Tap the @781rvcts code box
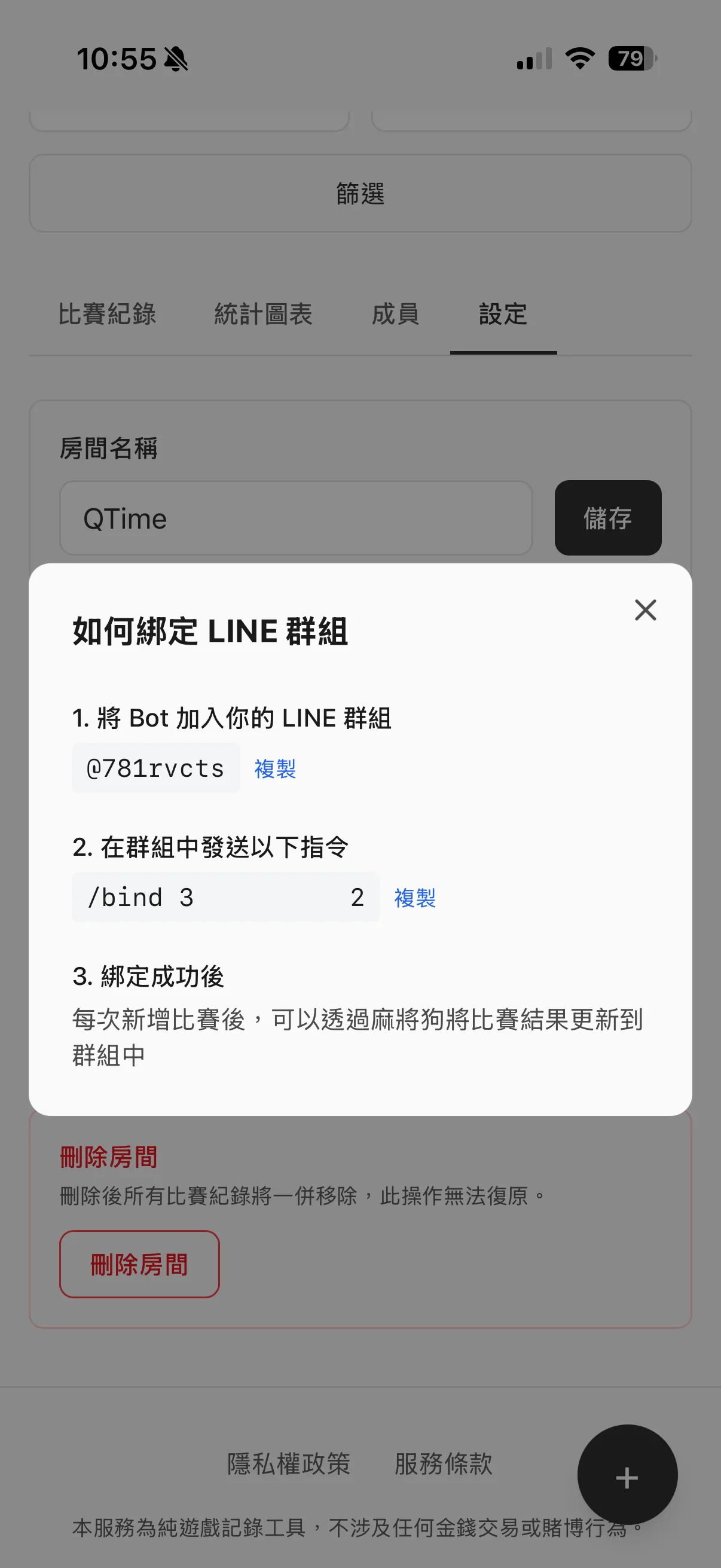 (x=155, y=768)
